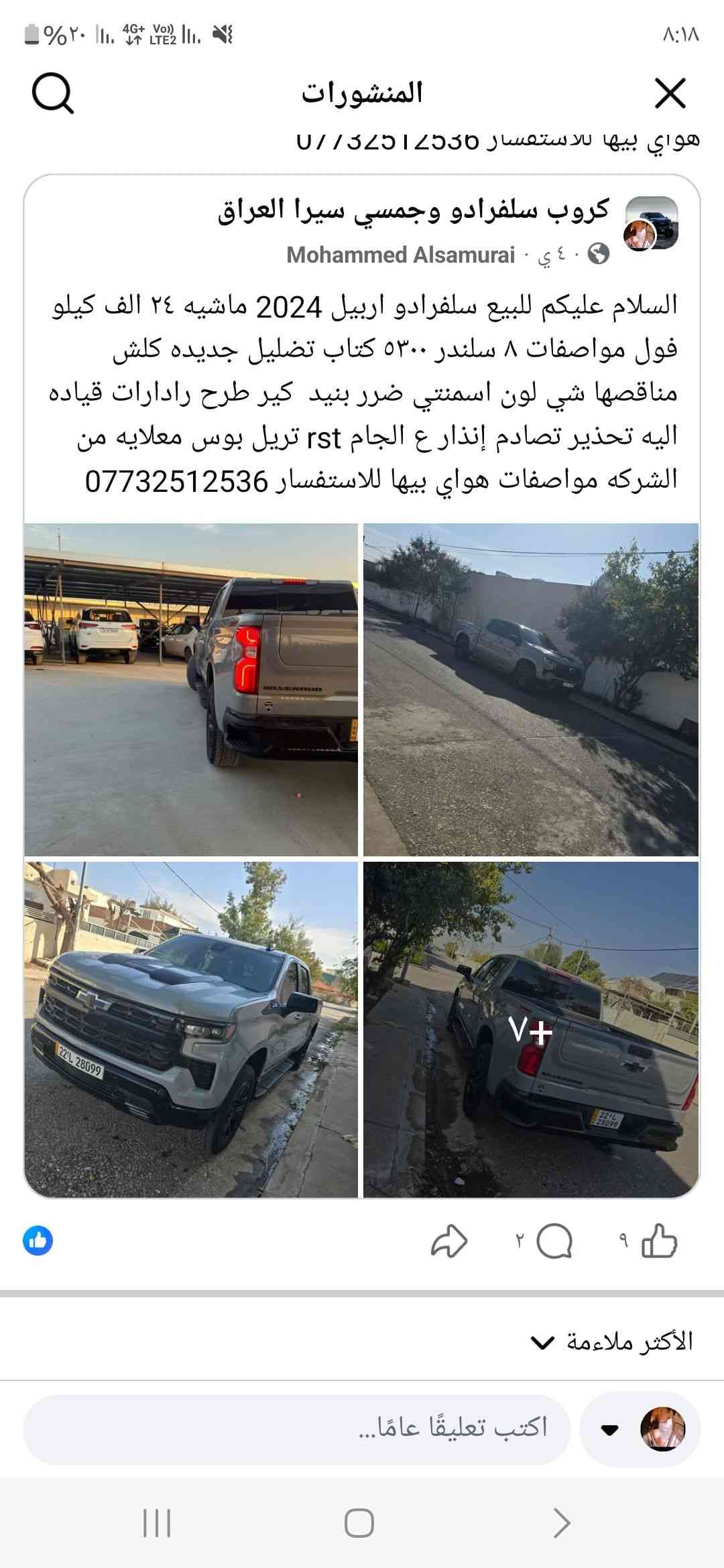Screen dimensions: 724x1568
Task: Open the Silverado front grille photo
Action: pyautogui.click(x=191, y=1029)
